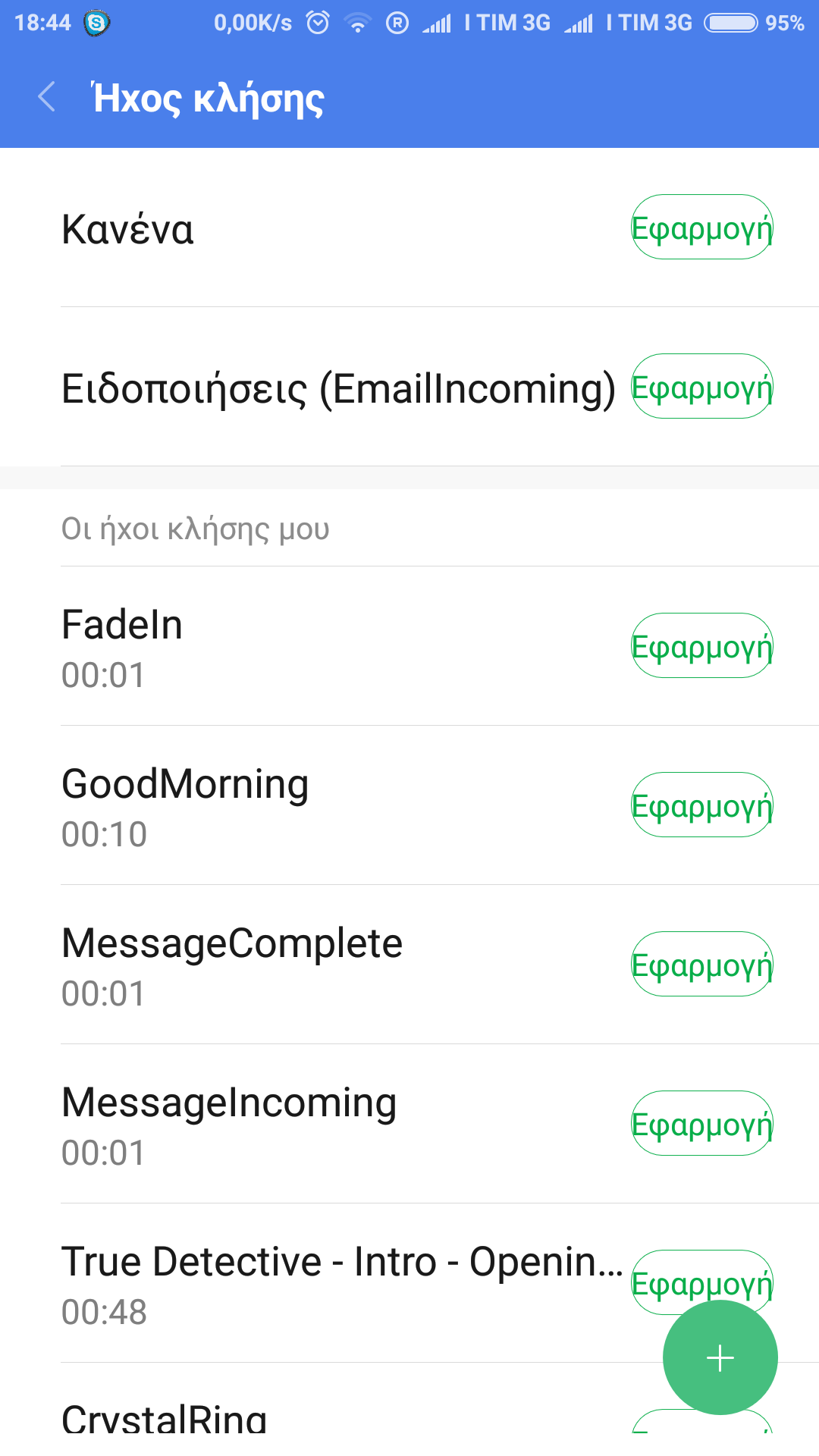Screen dimensions: 819x1456
Task: Go back from Ήχος κλήσης screen
Action: click(47, 98)
